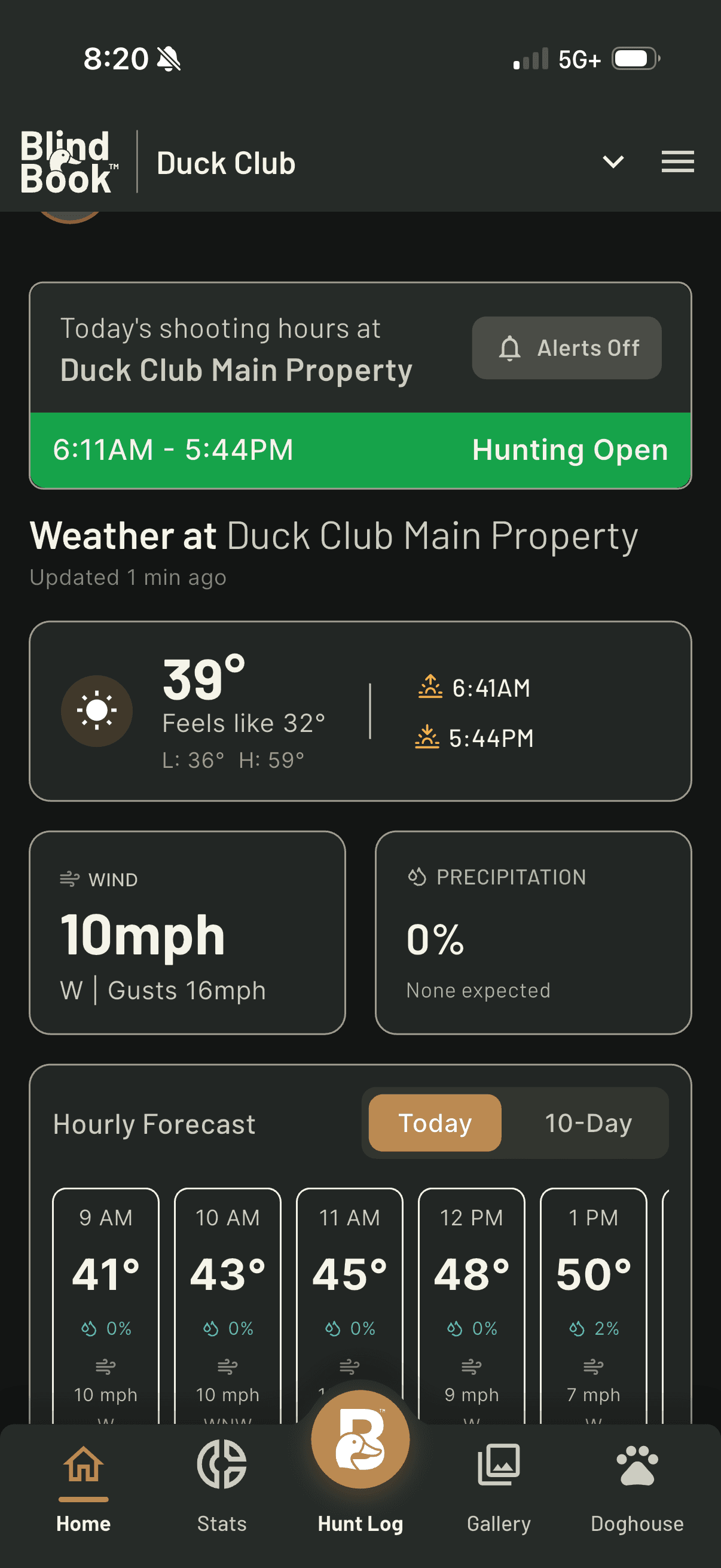Open the hamburger menu
Viewport: 721px width, 1568px height.
(677, 162)
